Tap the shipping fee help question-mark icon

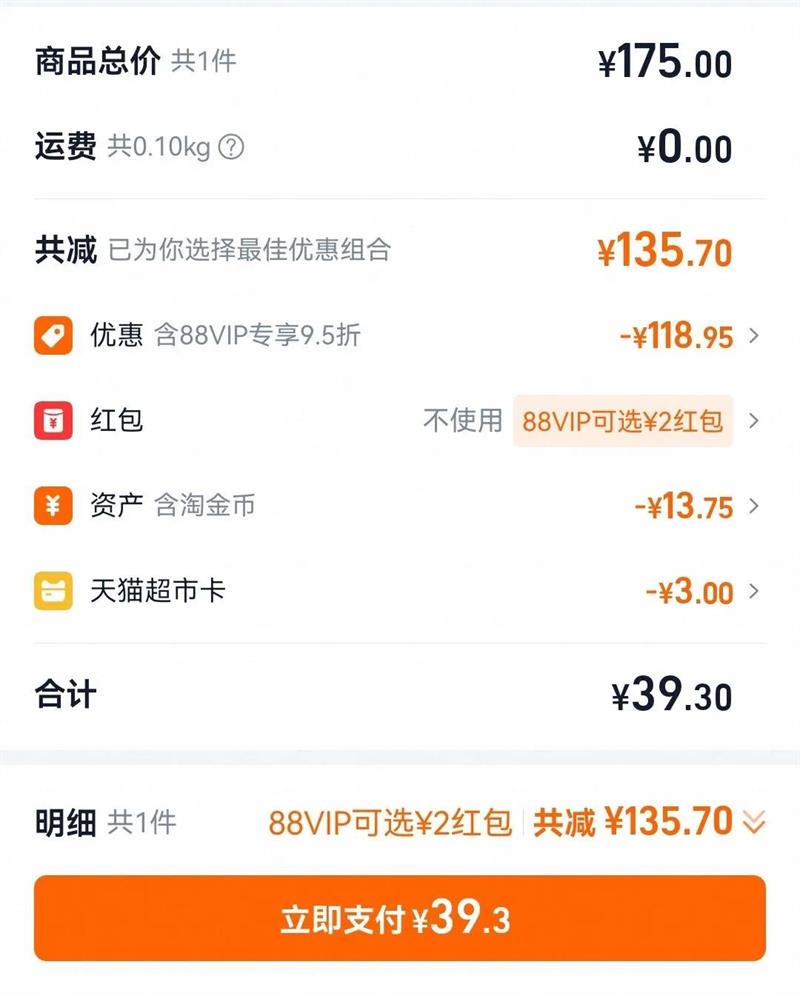coord(231,147)
